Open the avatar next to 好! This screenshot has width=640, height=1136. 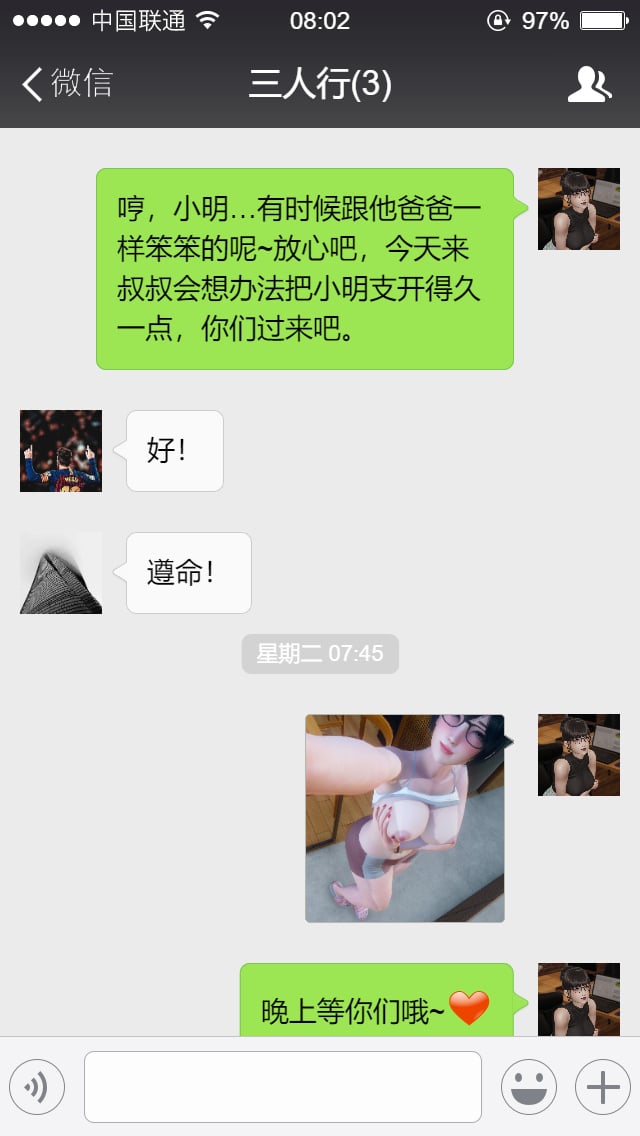pyautogui.click(x=61, y=451)
